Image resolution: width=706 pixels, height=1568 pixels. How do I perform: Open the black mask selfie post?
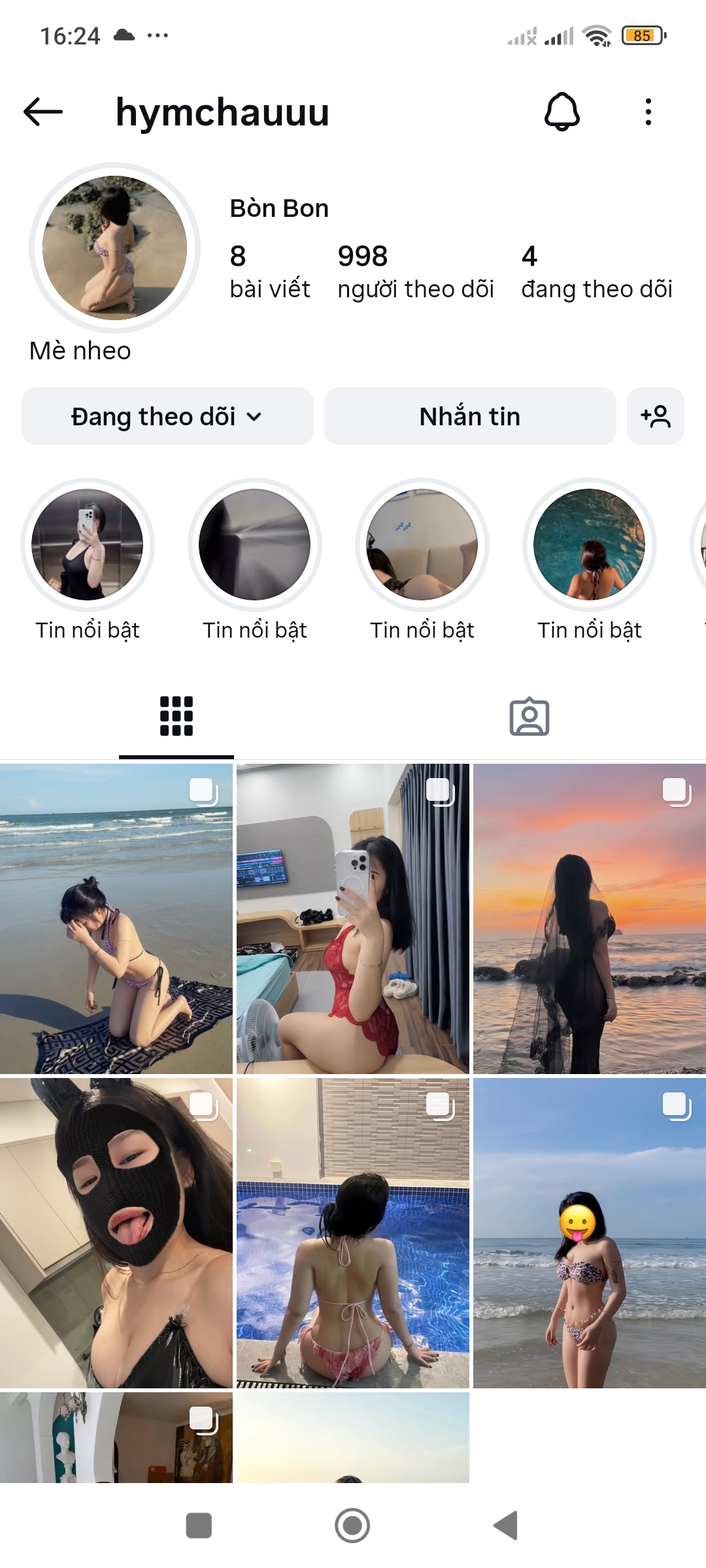[x=116, y=1233]
